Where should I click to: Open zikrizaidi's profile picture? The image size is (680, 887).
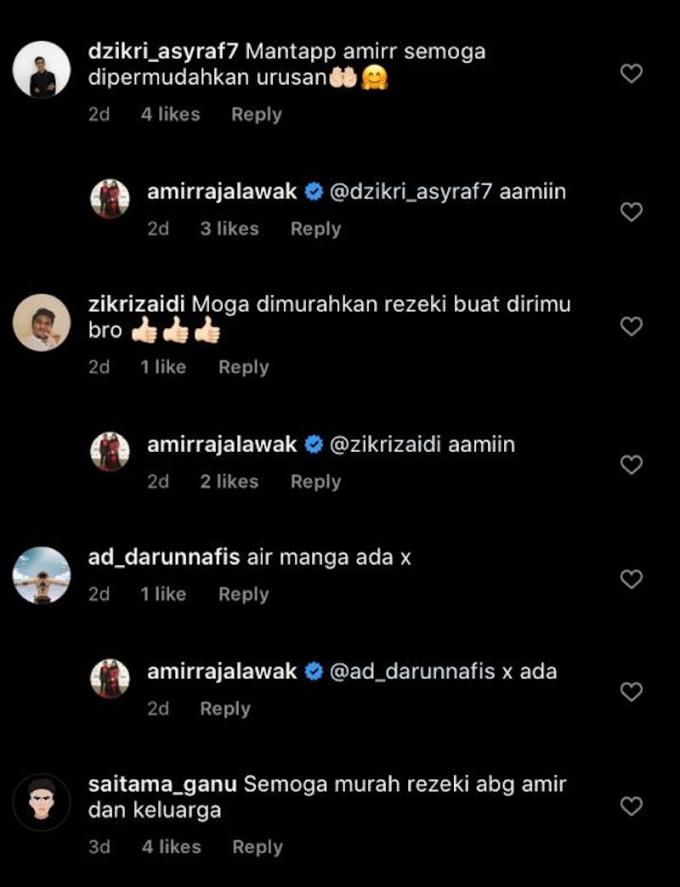point(42,323)
